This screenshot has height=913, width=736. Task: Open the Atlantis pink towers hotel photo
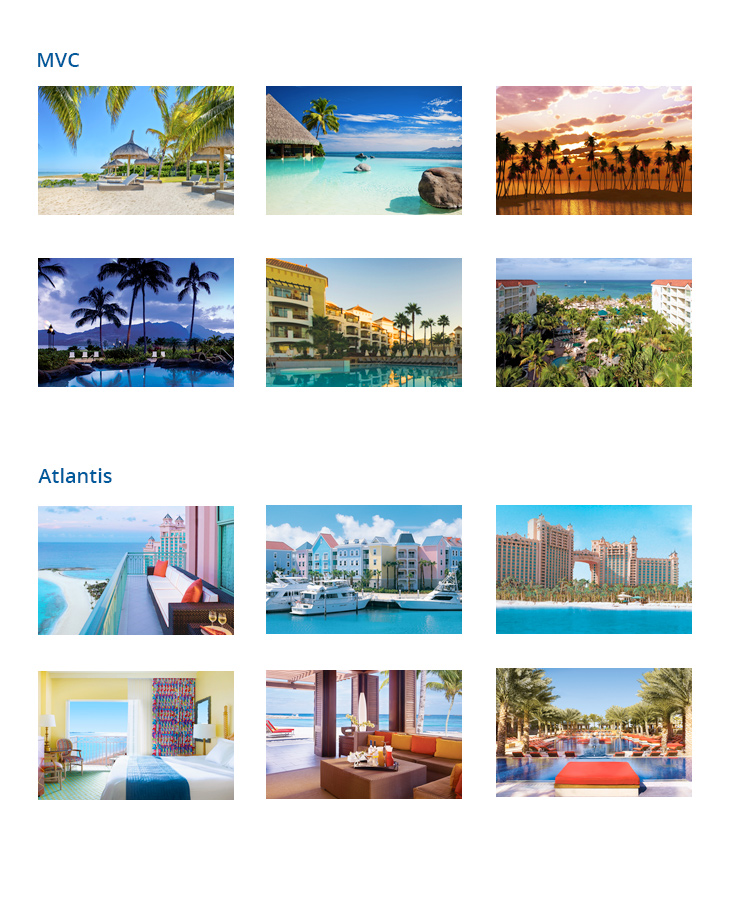[594, 569]
